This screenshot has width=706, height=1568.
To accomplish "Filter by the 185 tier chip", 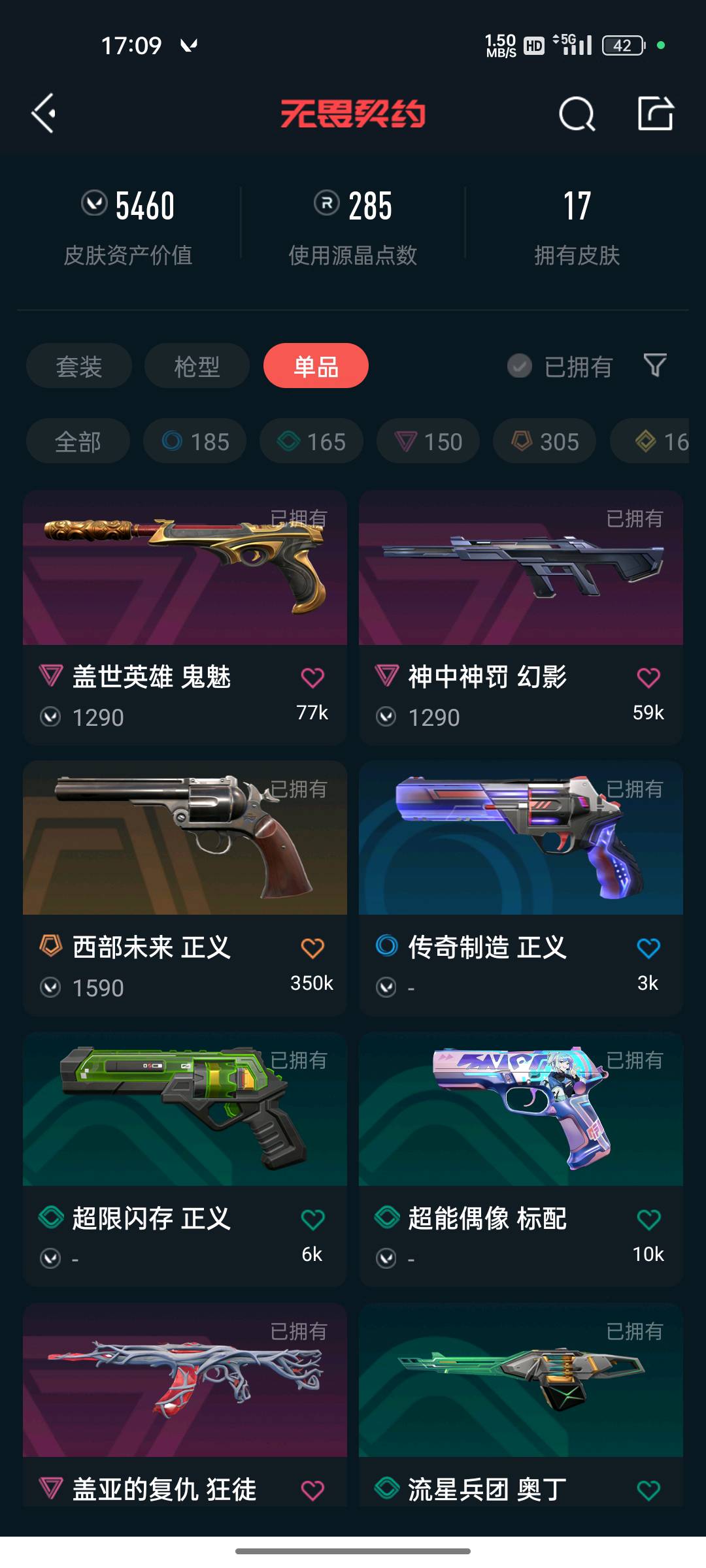I will pos(195,442).
